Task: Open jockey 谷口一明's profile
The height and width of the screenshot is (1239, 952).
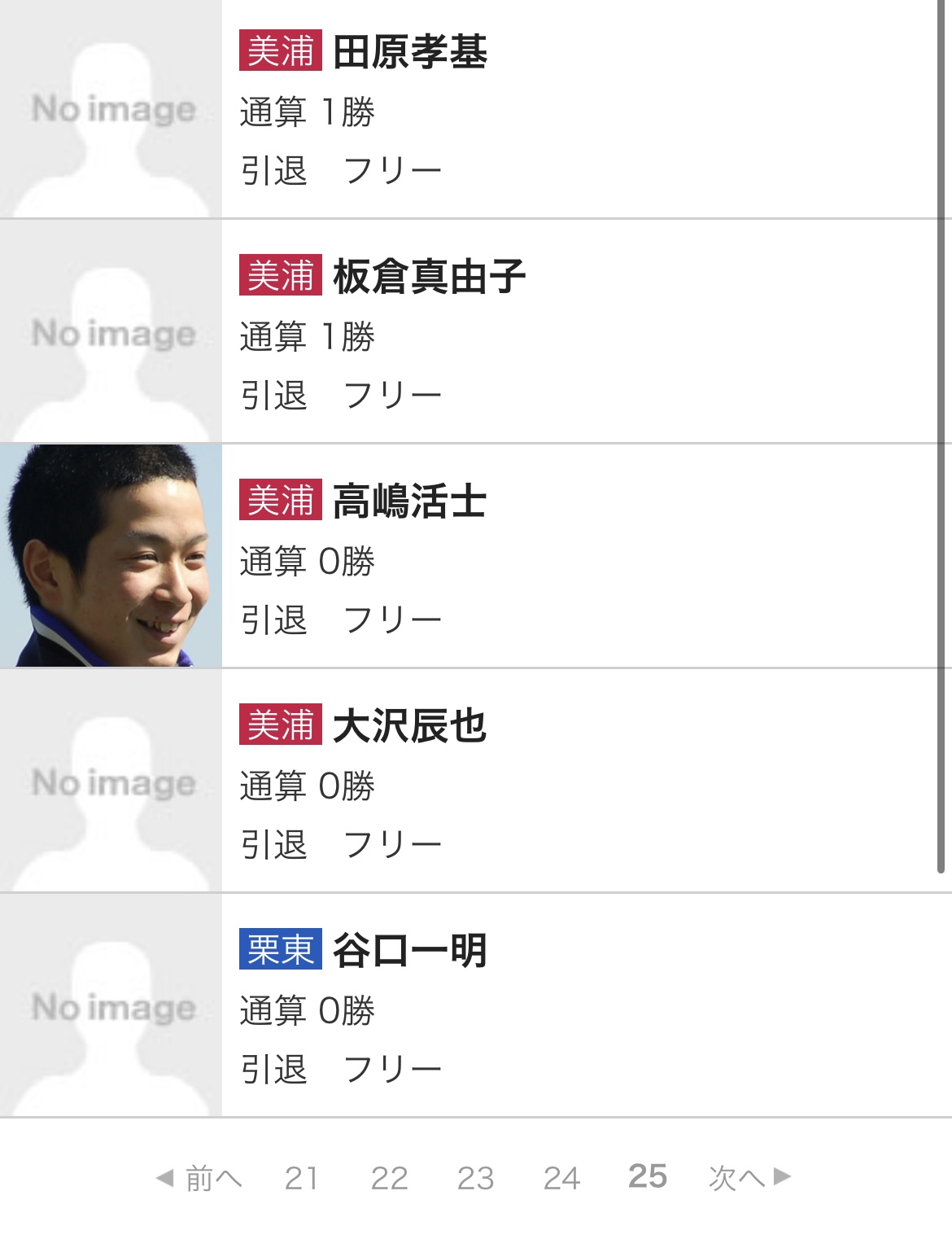Action: coord(476,1005)
